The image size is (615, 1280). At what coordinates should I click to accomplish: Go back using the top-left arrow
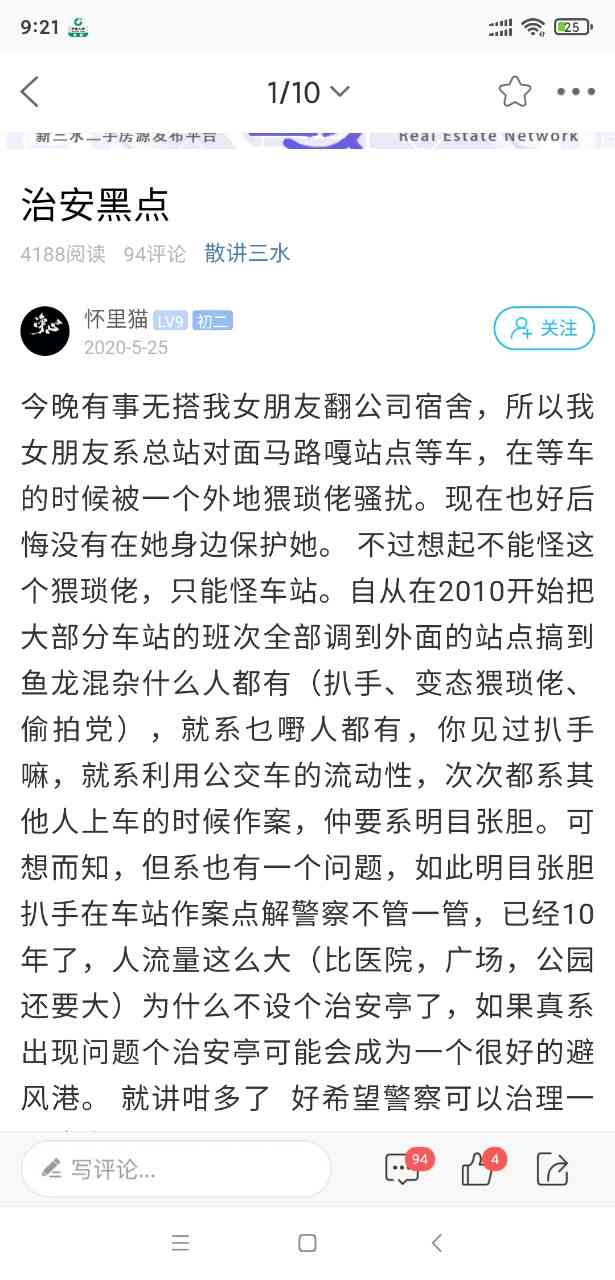[30, 92]
